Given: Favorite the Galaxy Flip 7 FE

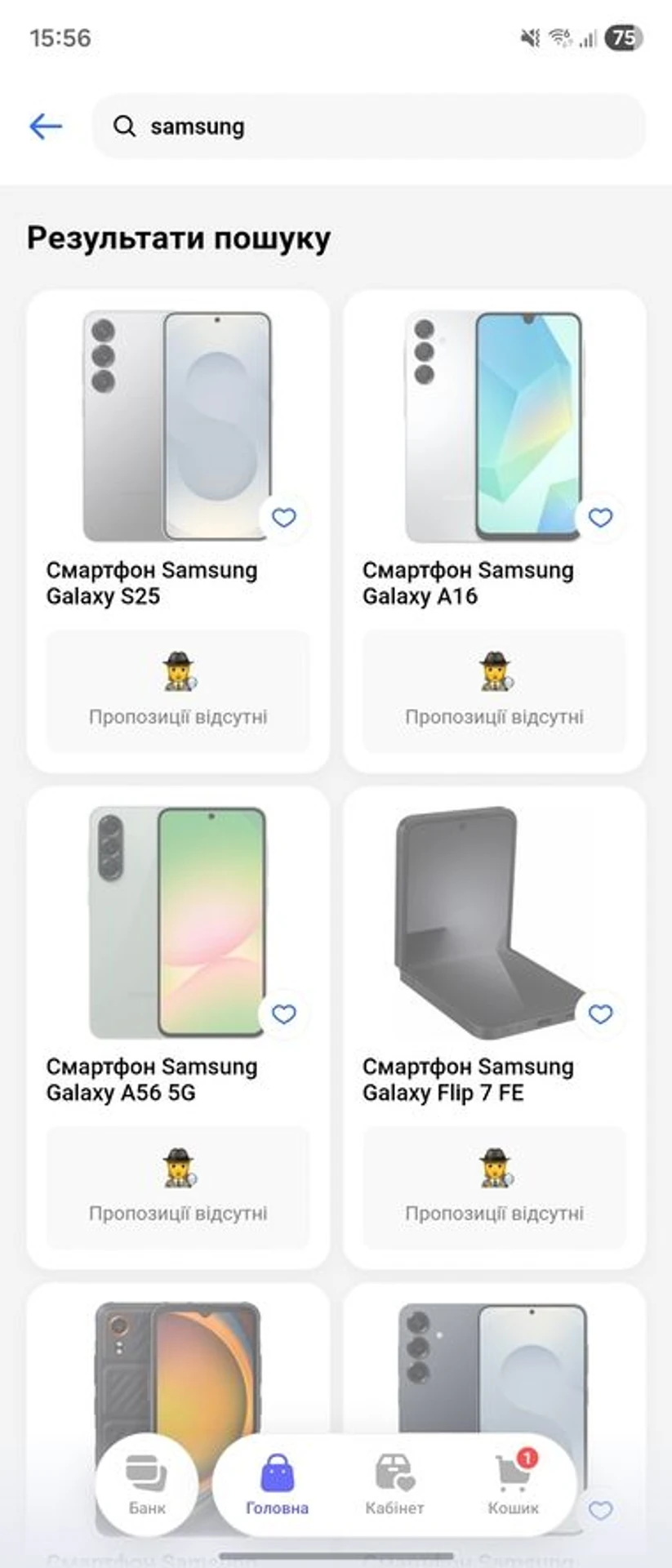Looking at the screenshot, I should (600, 1014).
